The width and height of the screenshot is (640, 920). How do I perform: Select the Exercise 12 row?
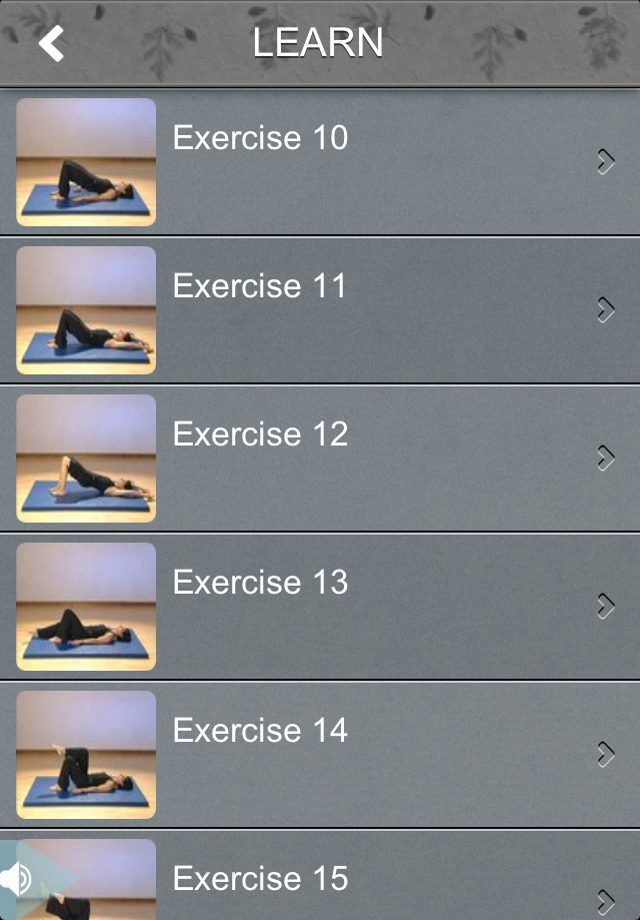click(320, 457)
